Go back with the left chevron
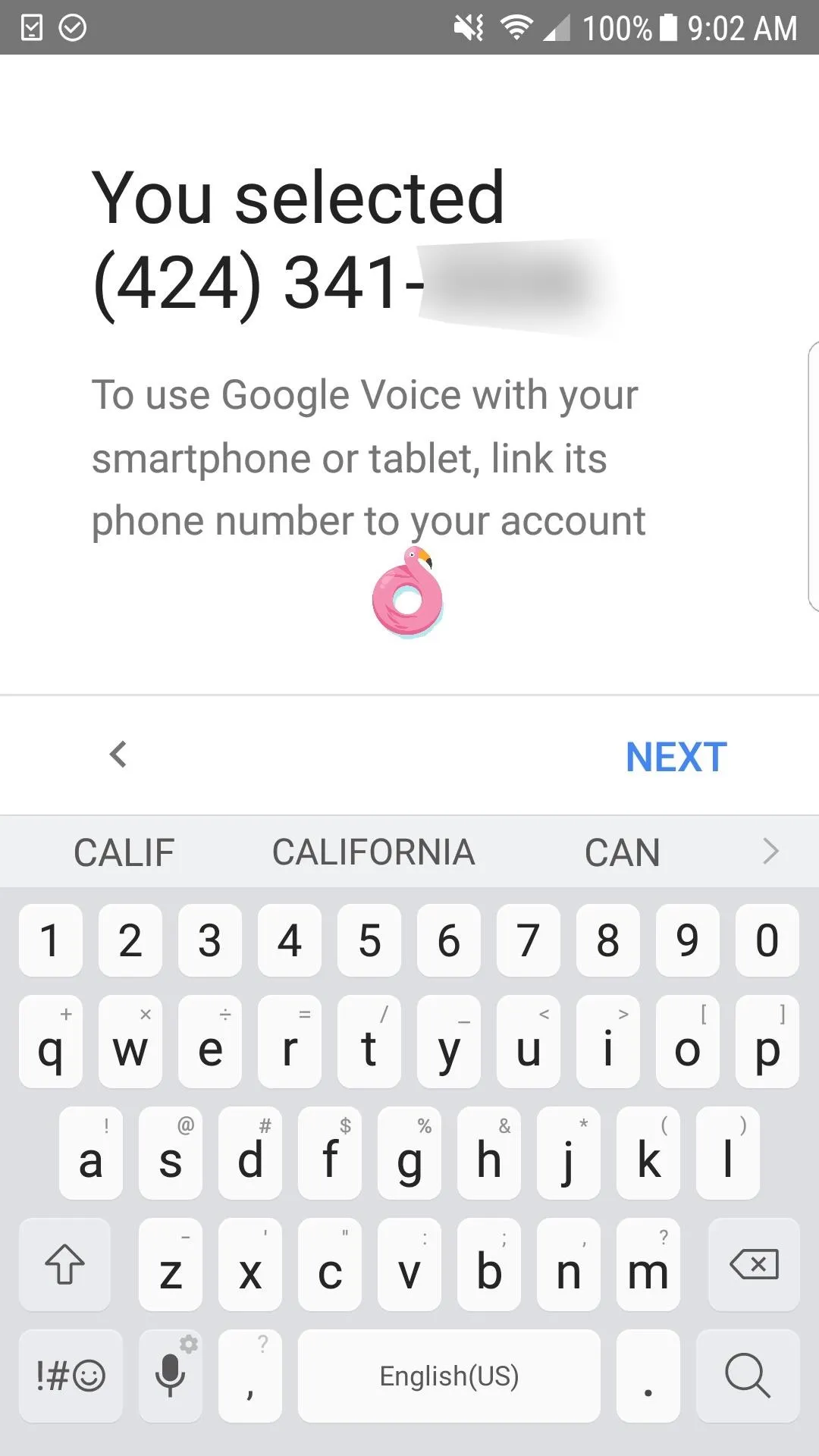 (x=118, y=755)
